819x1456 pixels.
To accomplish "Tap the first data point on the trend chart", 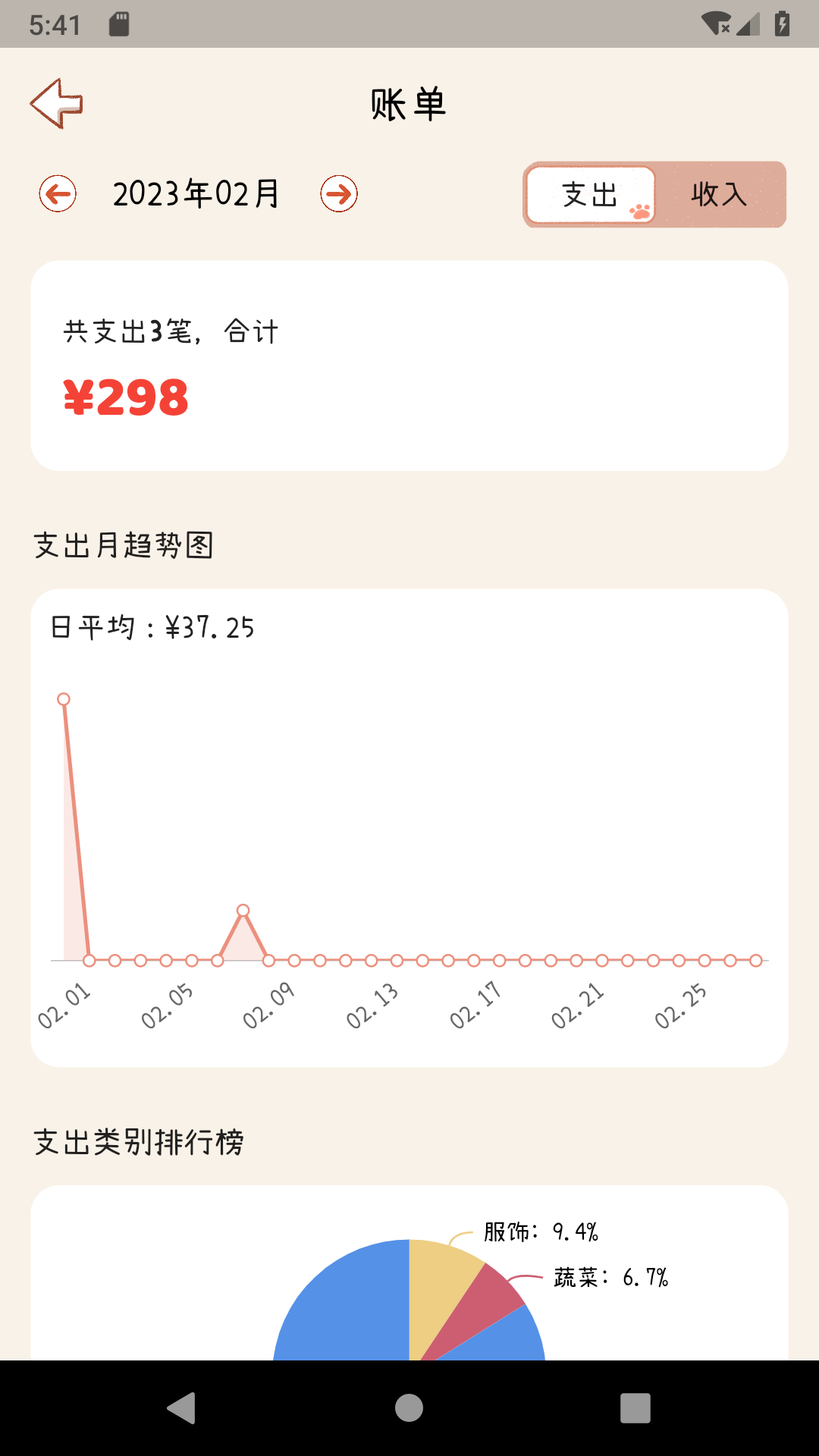I will tap(64, 699).
